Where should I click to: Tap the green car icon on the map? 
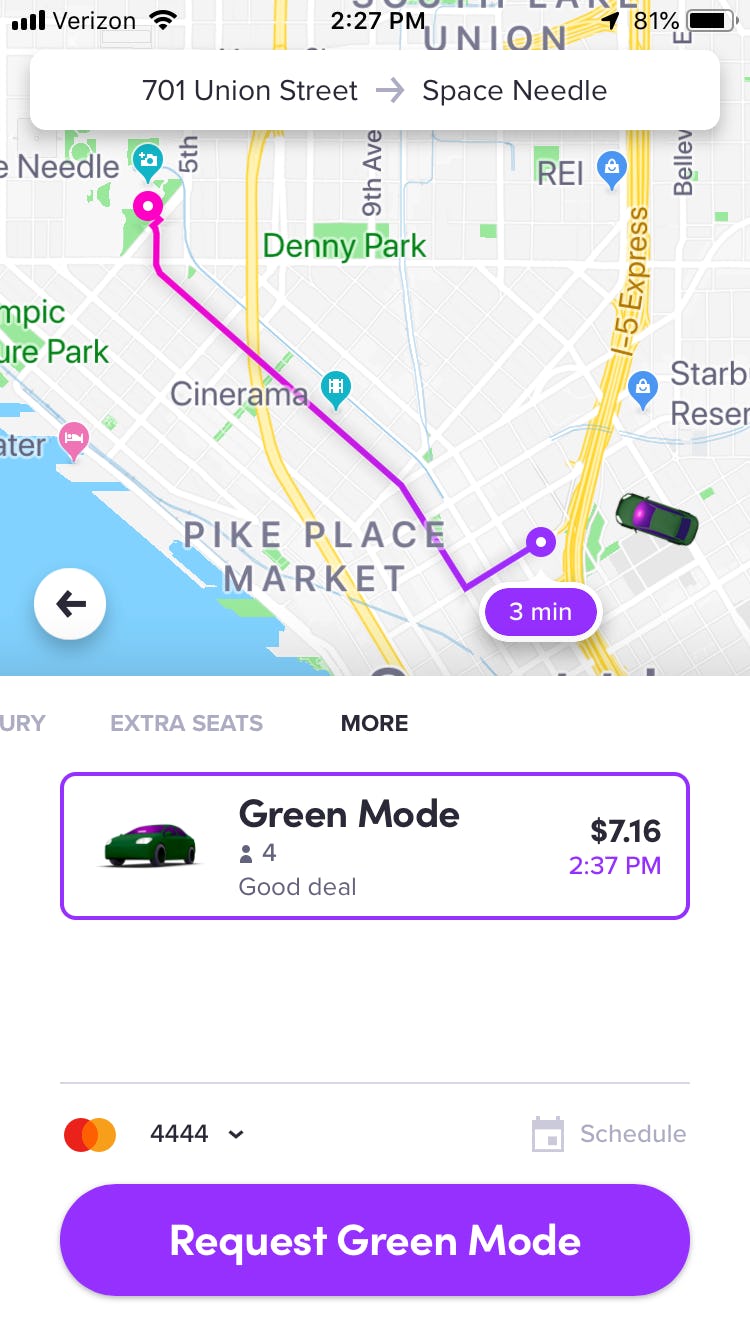[x=655, y=520]
